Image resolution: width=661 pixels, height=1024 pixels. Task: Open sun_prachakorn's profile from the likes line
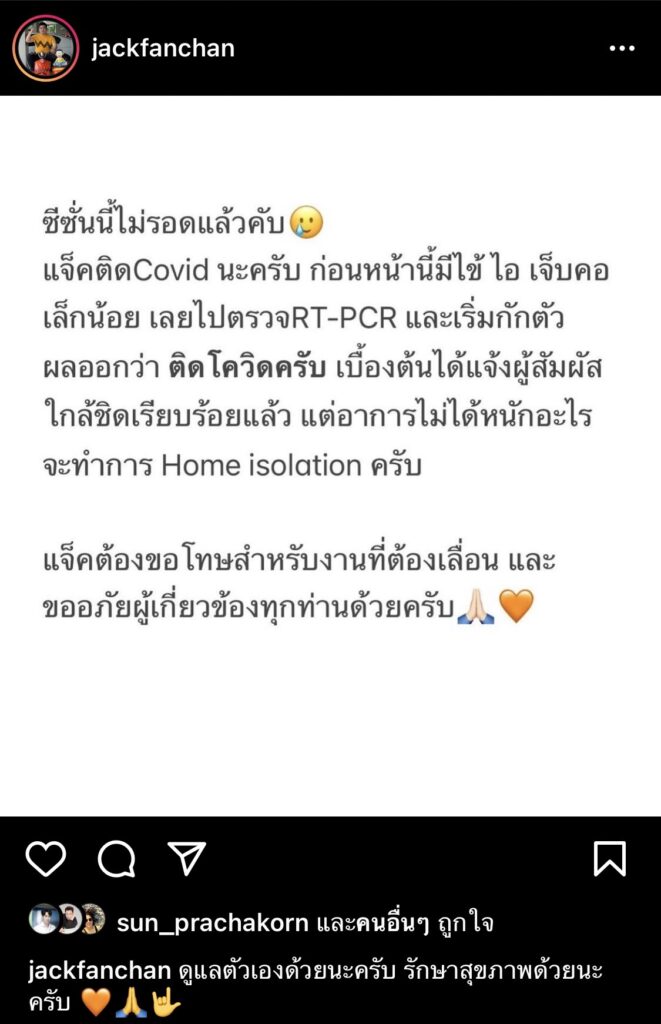pos(212,922)
